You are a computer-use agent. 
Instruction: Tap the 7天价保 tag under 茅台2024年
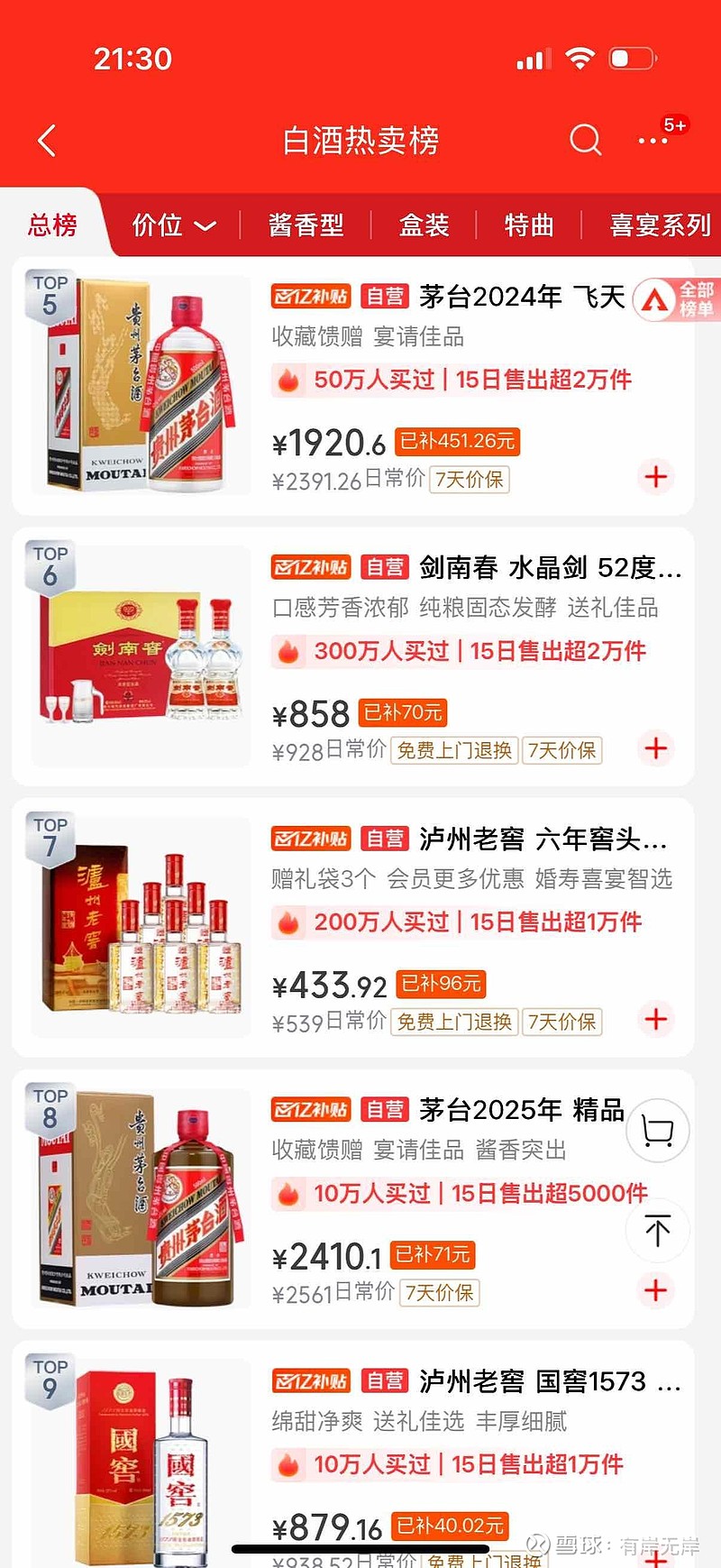[468, 480]
